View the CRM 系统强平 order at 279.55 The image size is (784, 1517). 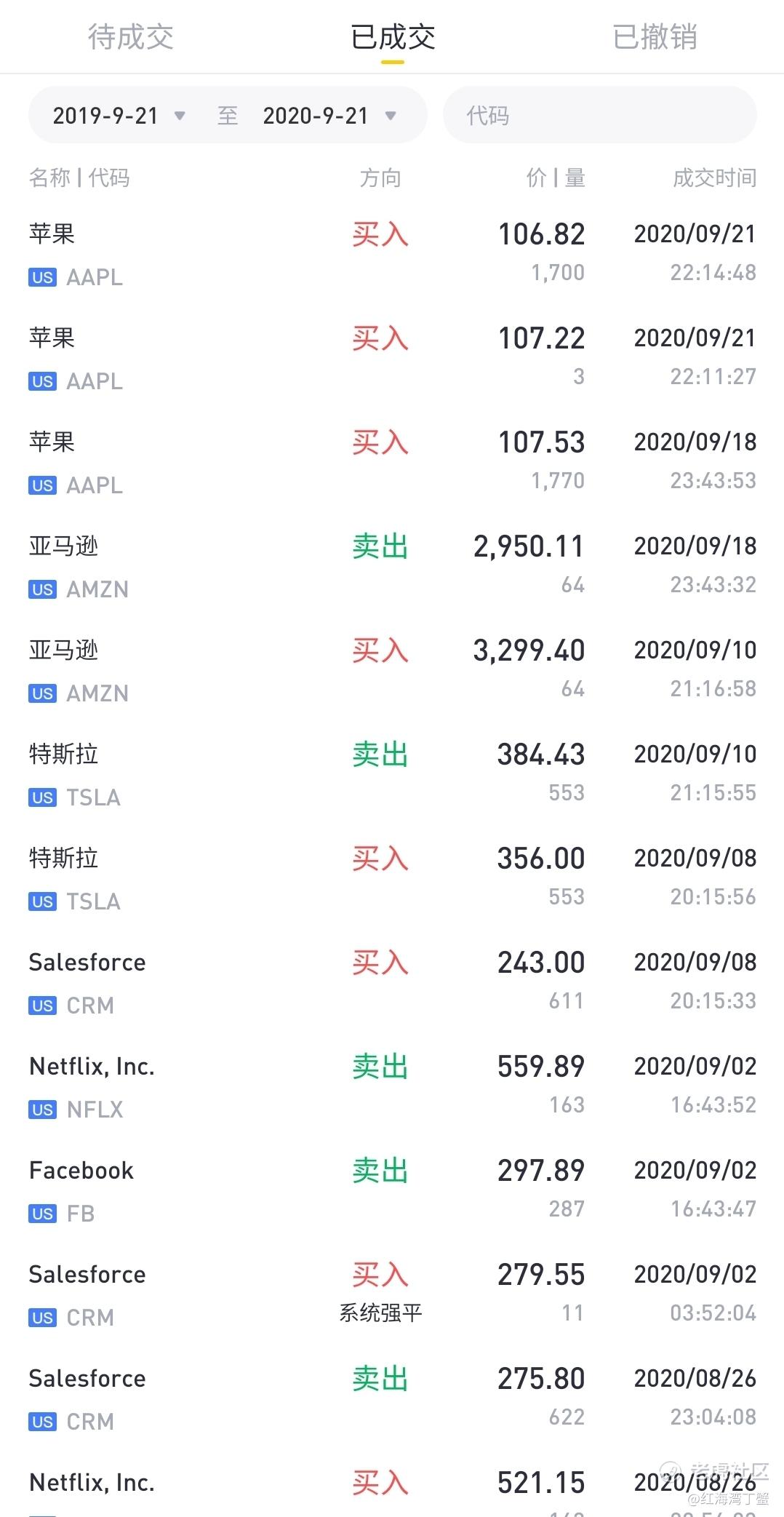[x=392, y=1294]
